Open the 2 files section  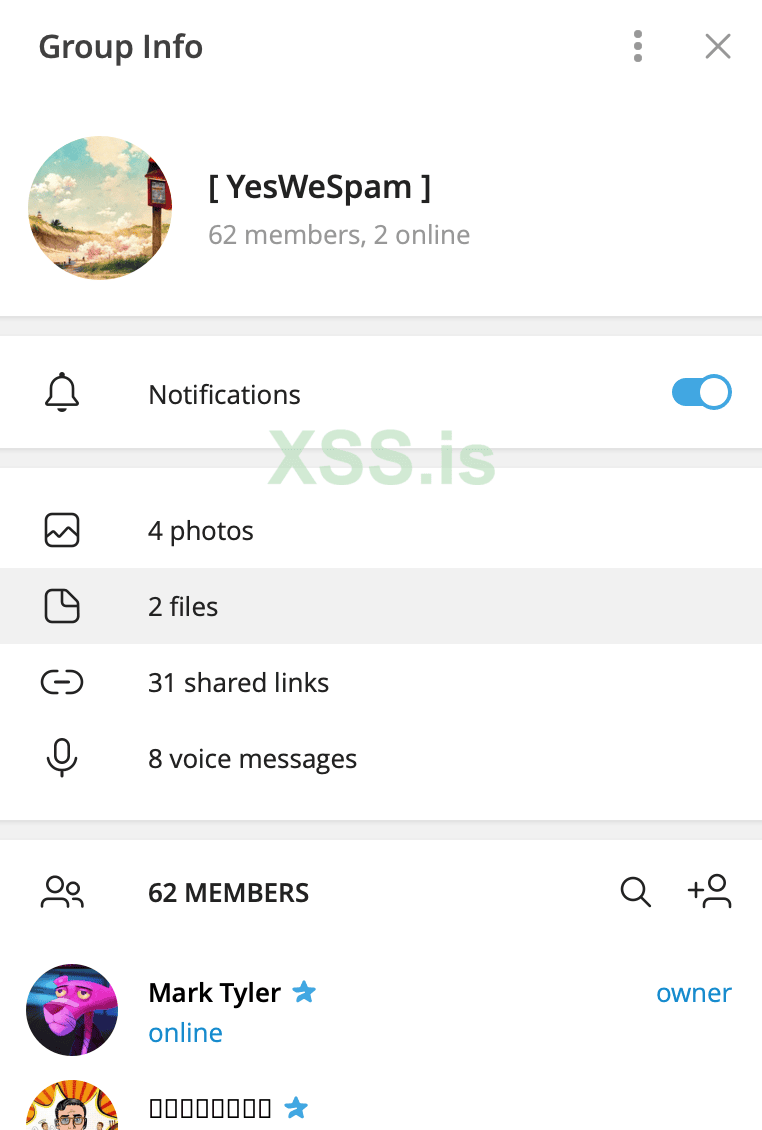pyautogui.click(x=183, y=607)
